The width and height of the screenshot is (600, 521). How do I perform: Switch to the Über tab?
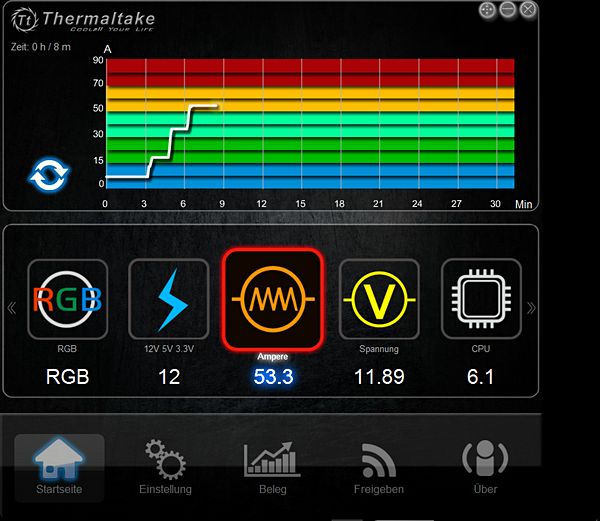click(x=482, y=466)
